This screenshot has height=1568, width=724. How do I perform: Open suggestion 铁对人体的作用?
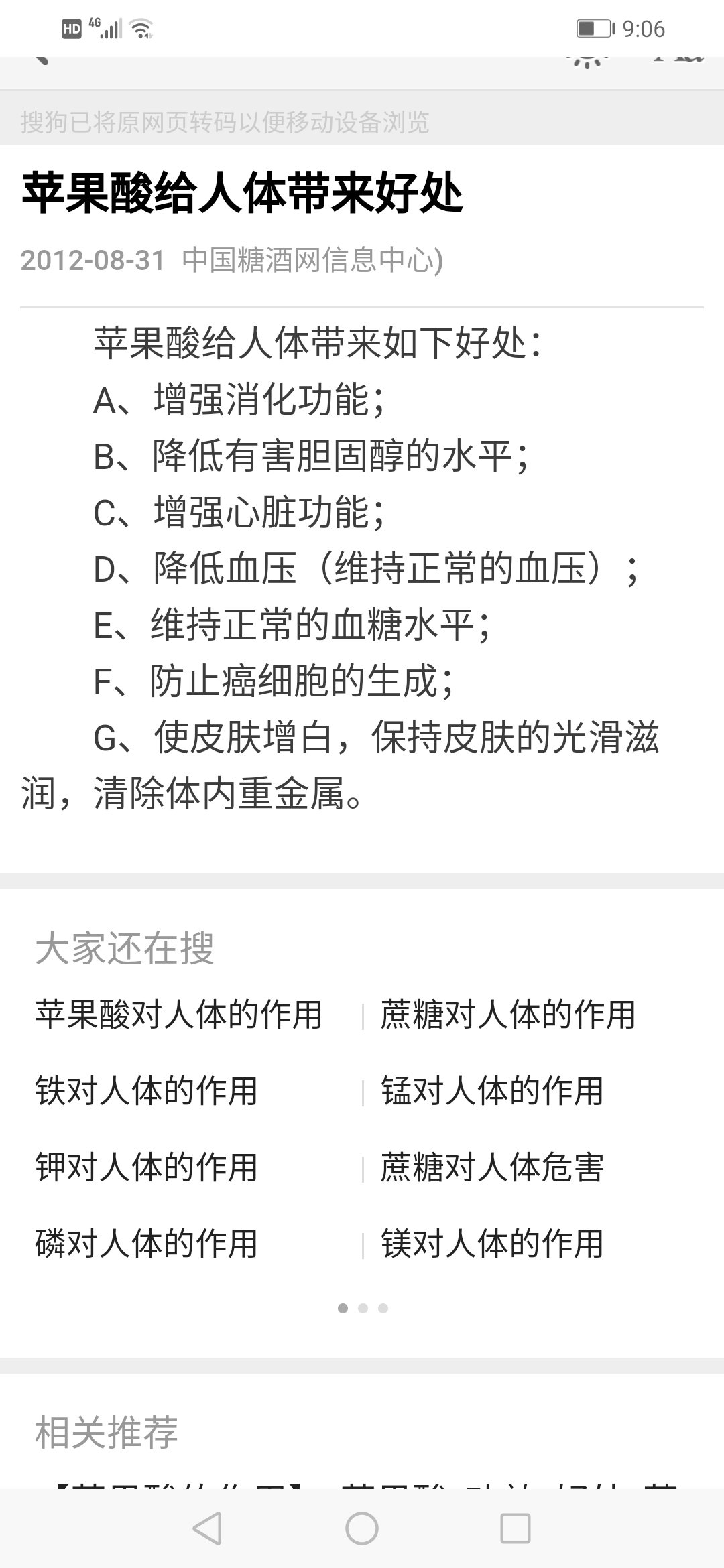click(x=147, y=1090)
